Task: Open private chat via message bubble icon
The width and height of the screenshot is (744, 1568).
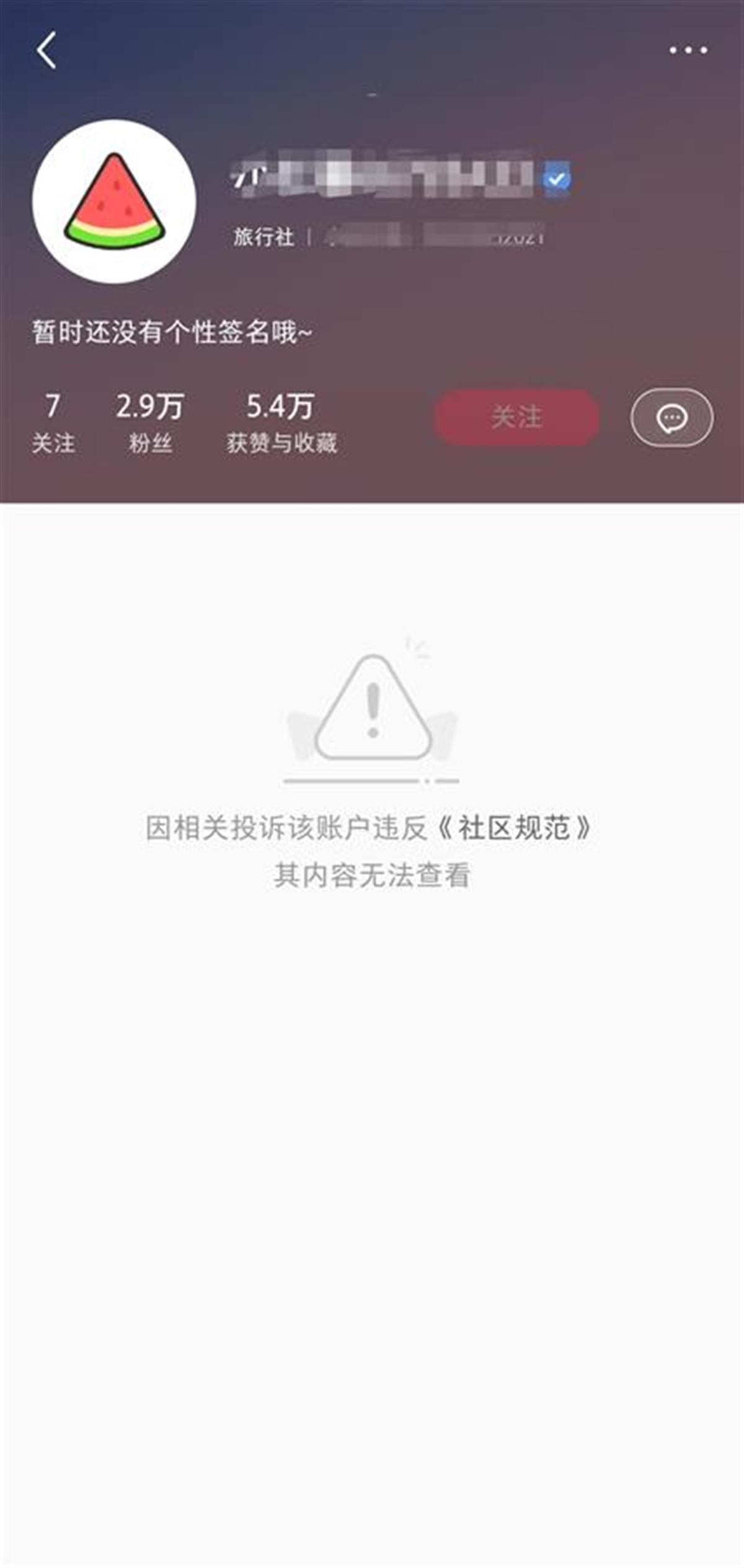Action: (671, 418)
